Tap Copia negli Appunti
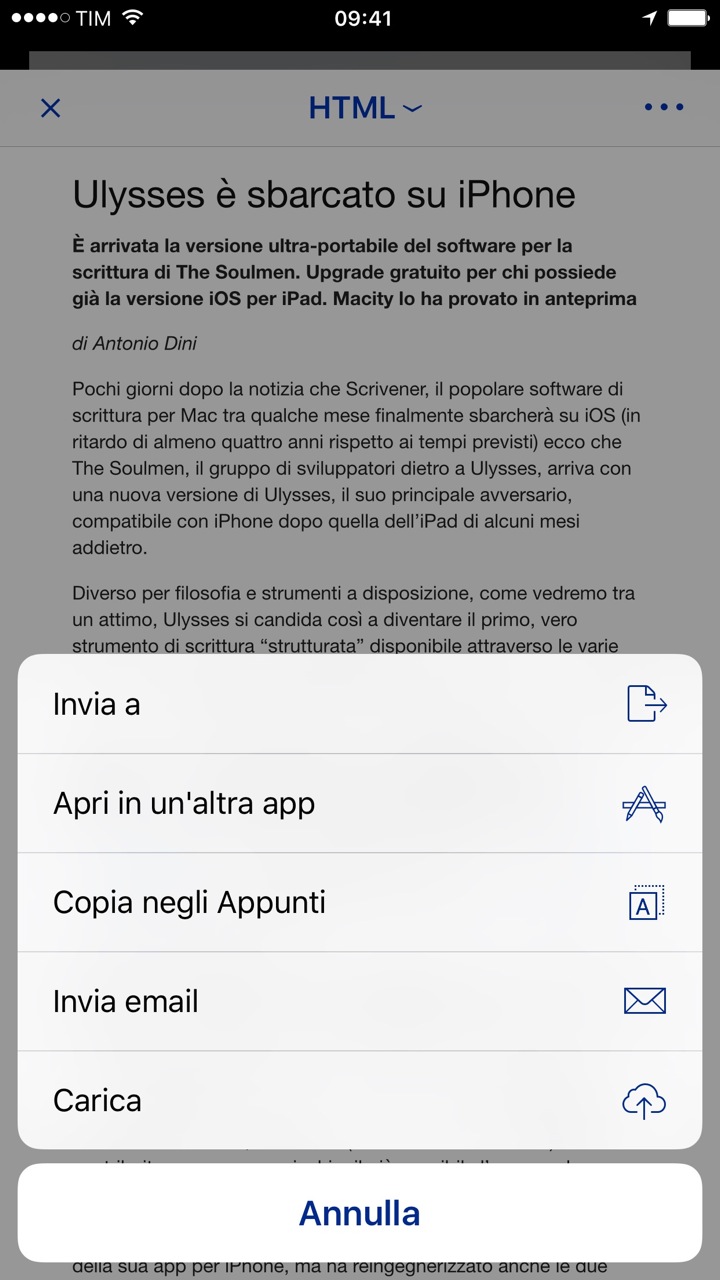This screenshot has height=1280, width=720. tap(360, 902)
